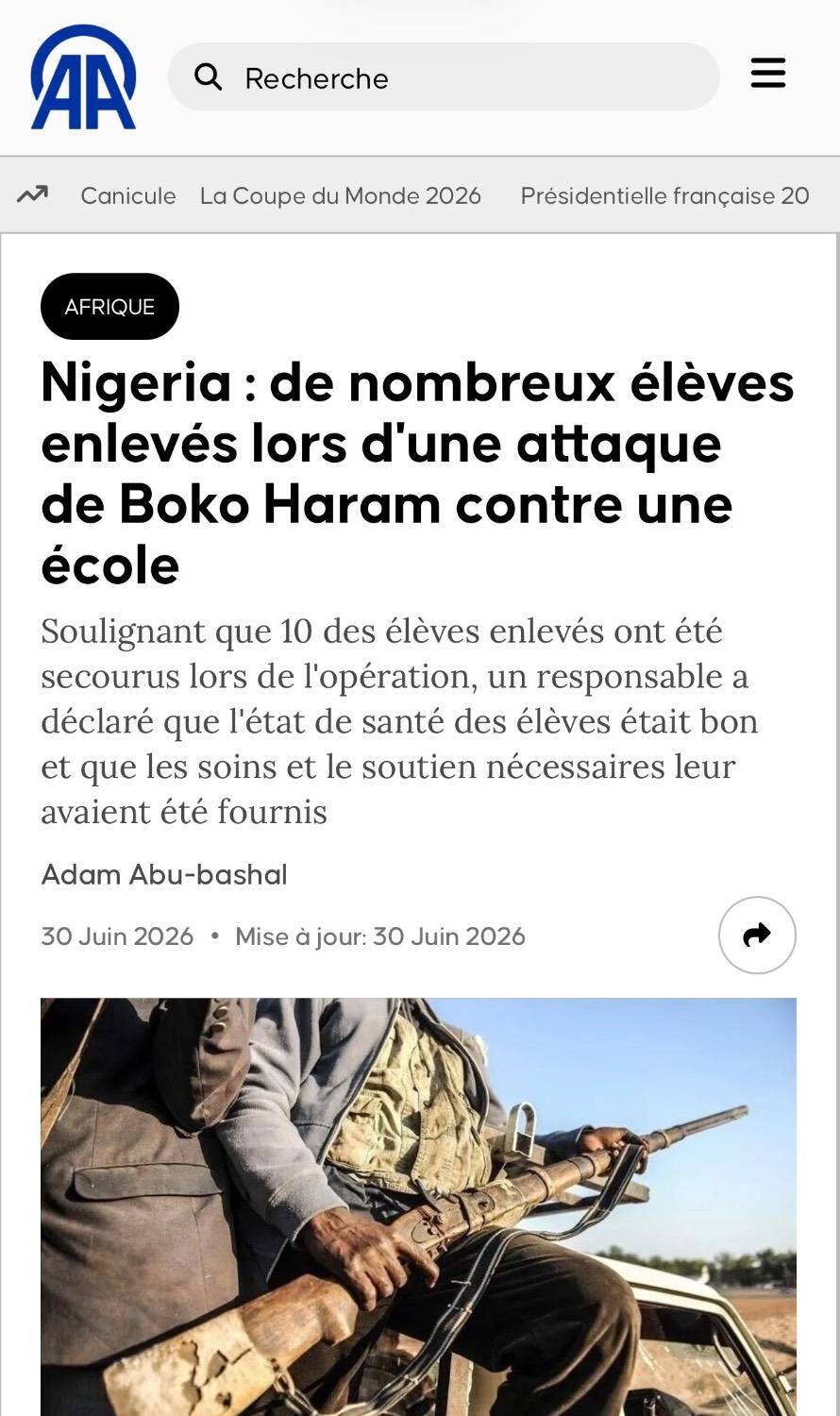Open La Coupe du Monde 2026 topic
The image size is (840, 1416).
341,195
